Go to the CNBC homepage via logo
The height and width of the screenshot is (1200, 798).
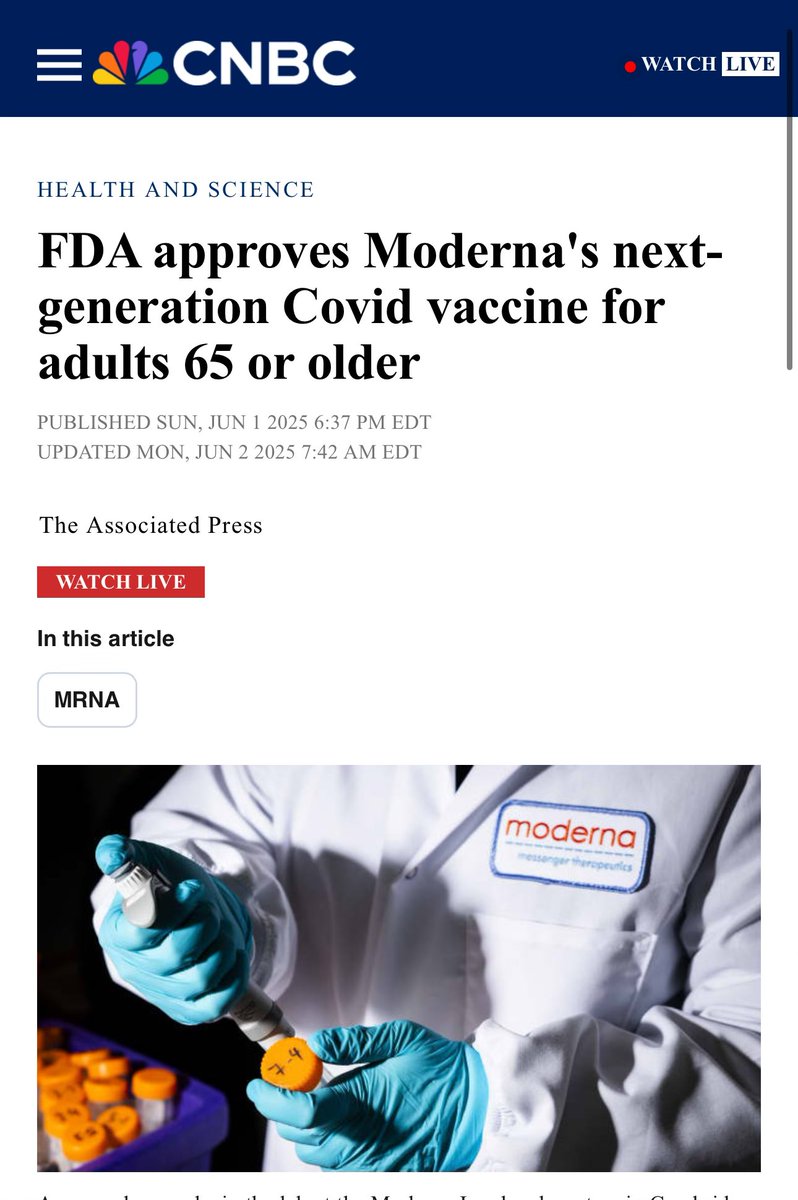point(224,64)
